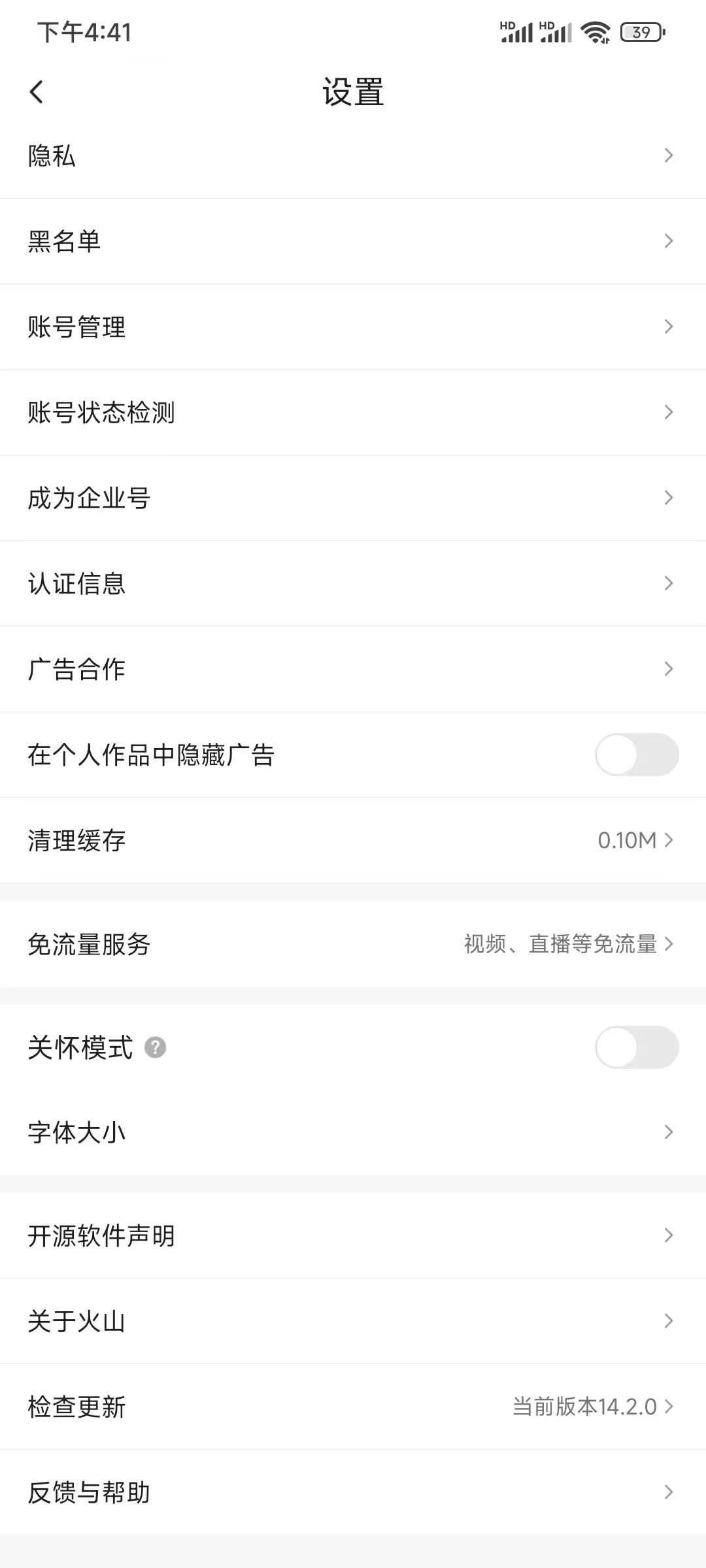
Task: Open 清理缓存 to clear app cache
Action: [353, 840]
